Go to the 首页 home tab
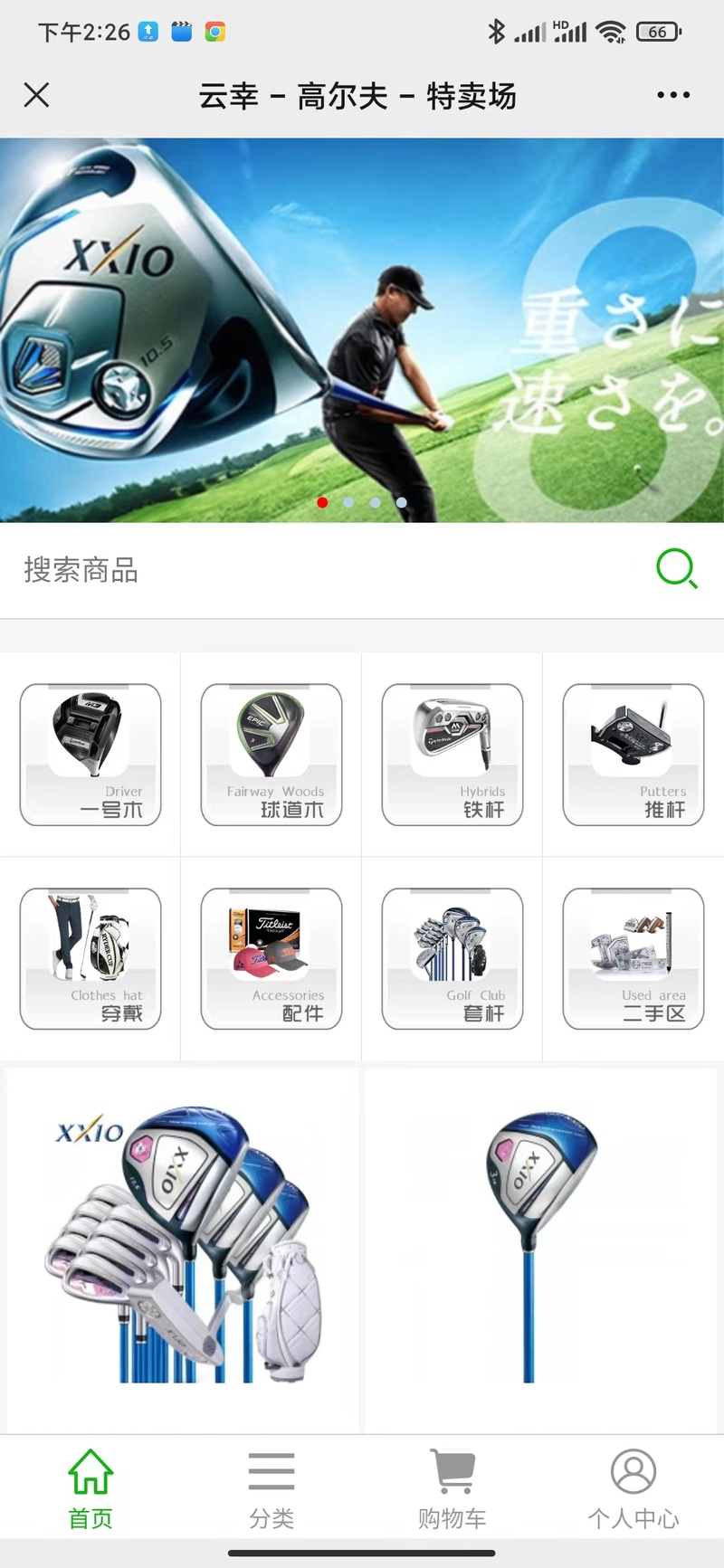Screen dimensions: 724x1568 coord(90,1488)
